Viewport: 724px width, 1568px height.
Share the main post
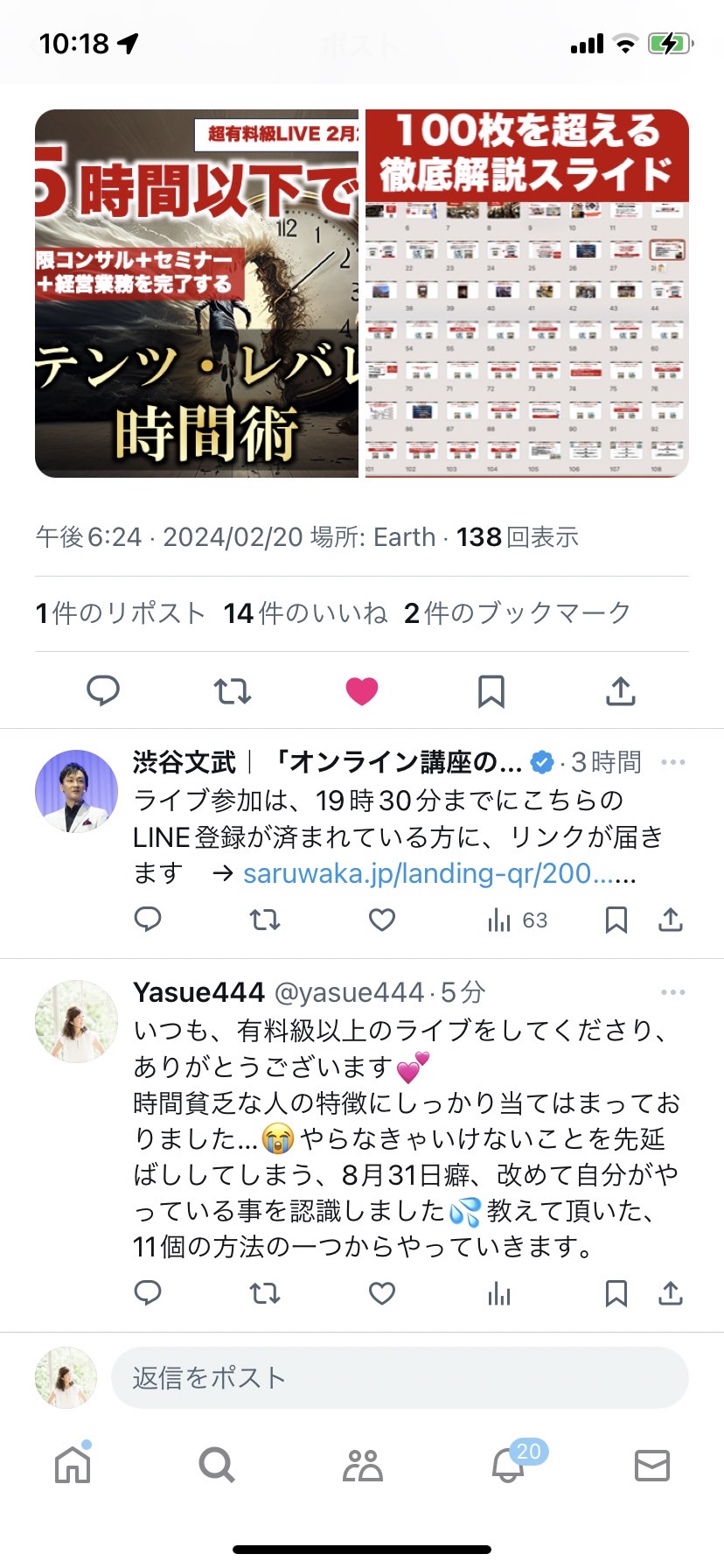coord(621,691)
